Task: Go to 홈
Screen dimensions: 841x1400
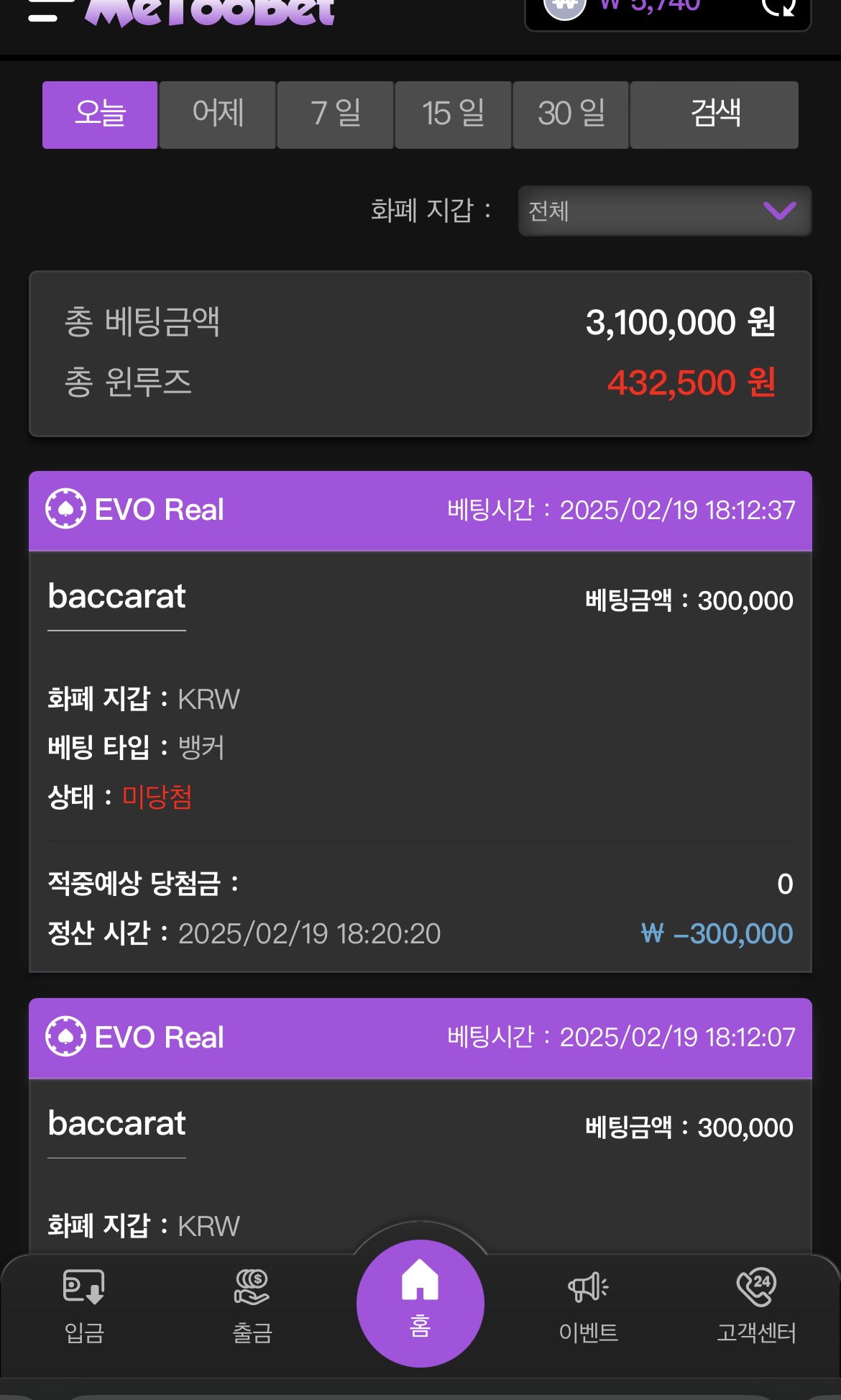Action: tap(420, 1303)
